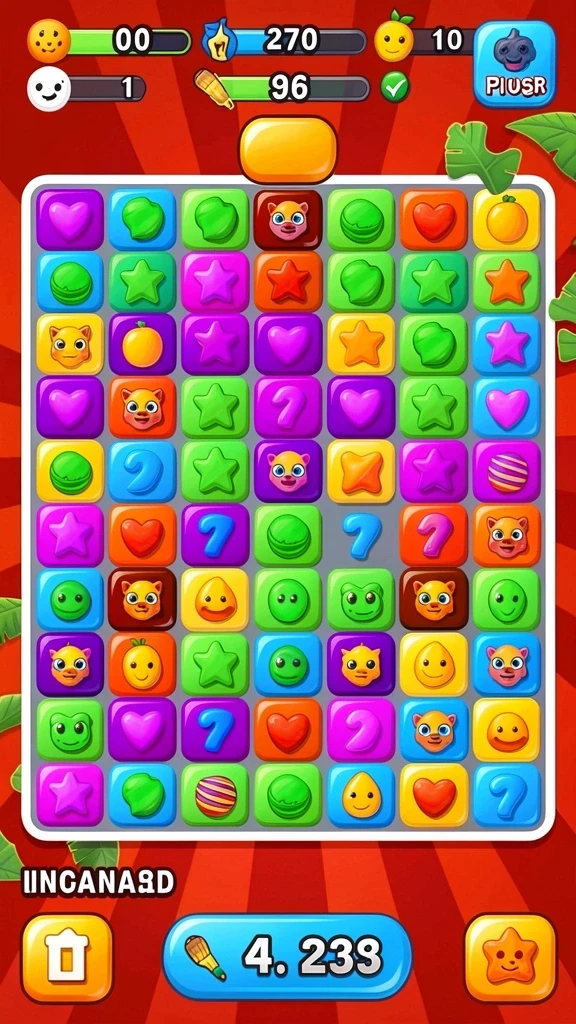Tap the yellow button with white house icon
576x1024 pixels.
pos(67,957)
